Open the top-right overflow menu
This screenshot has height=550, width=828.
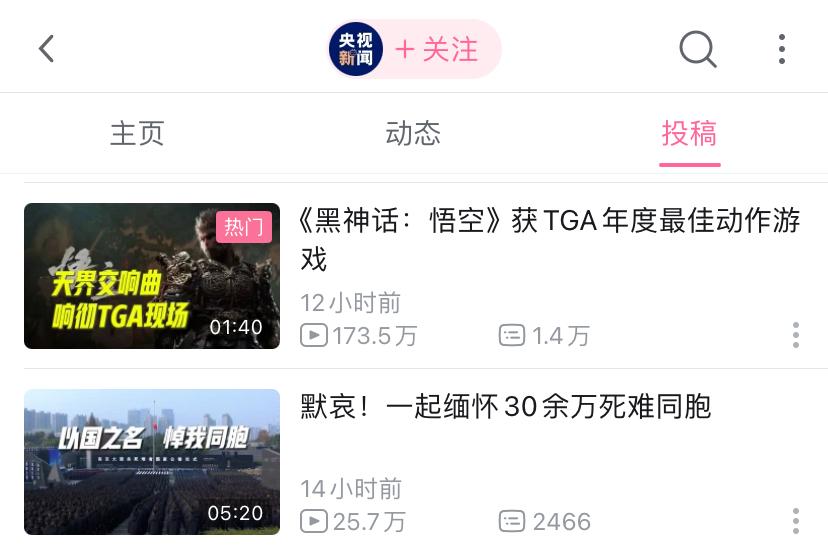[782, 48]
